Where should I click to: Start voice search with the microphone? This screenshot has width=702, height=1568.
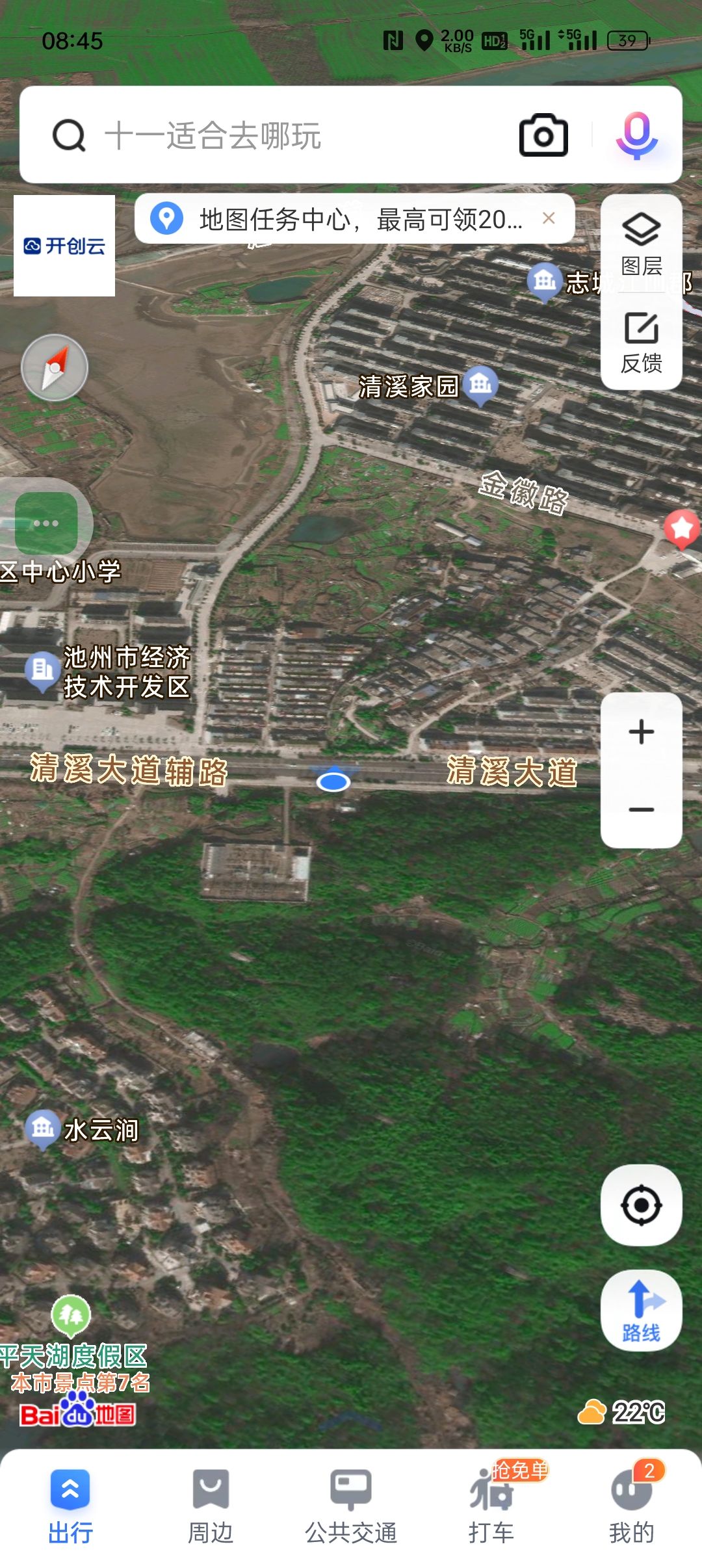pos(636,135)
